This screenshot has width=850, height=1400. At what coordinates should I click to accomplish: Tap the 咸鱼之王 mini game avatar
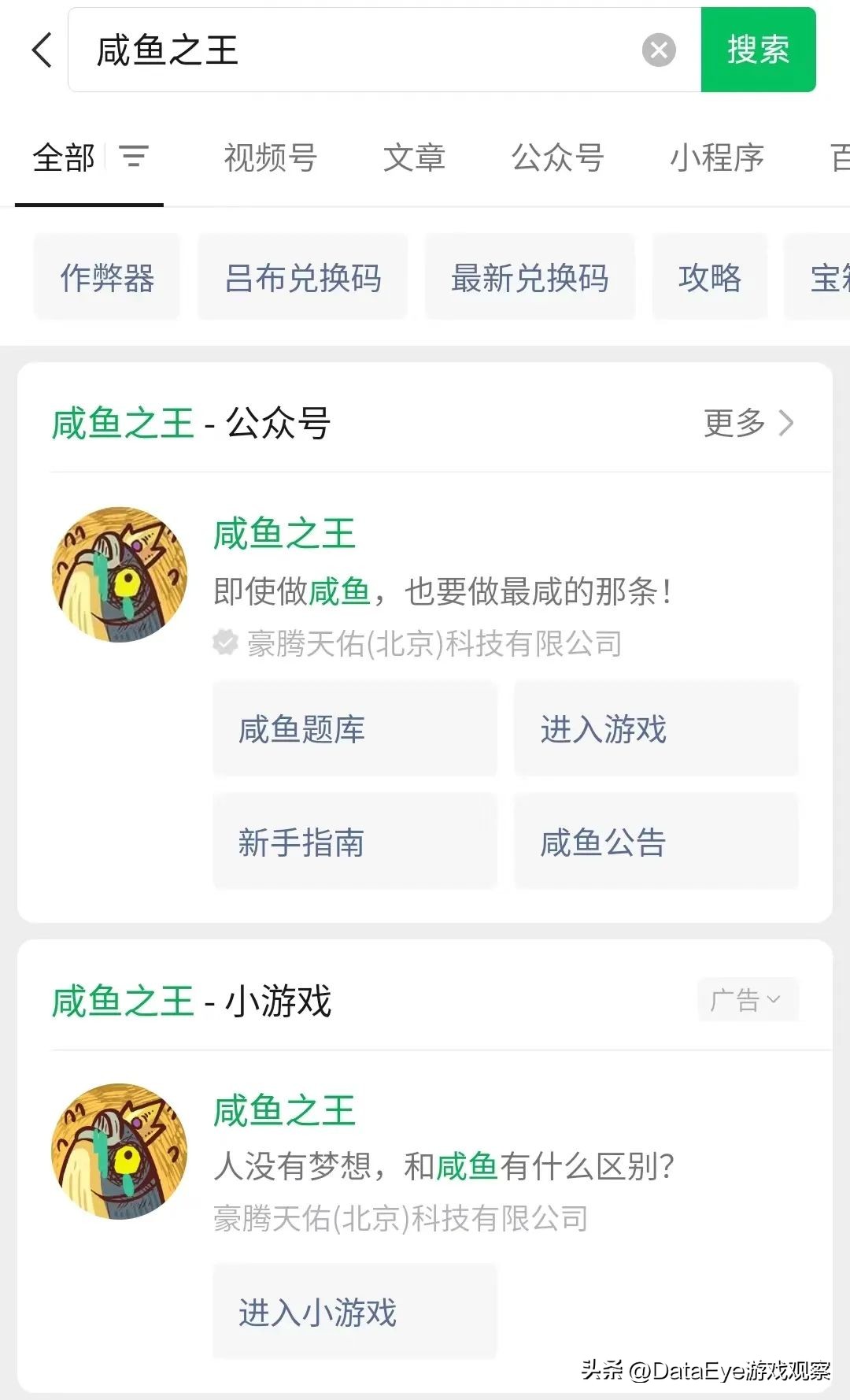[x=120, y=1150]
